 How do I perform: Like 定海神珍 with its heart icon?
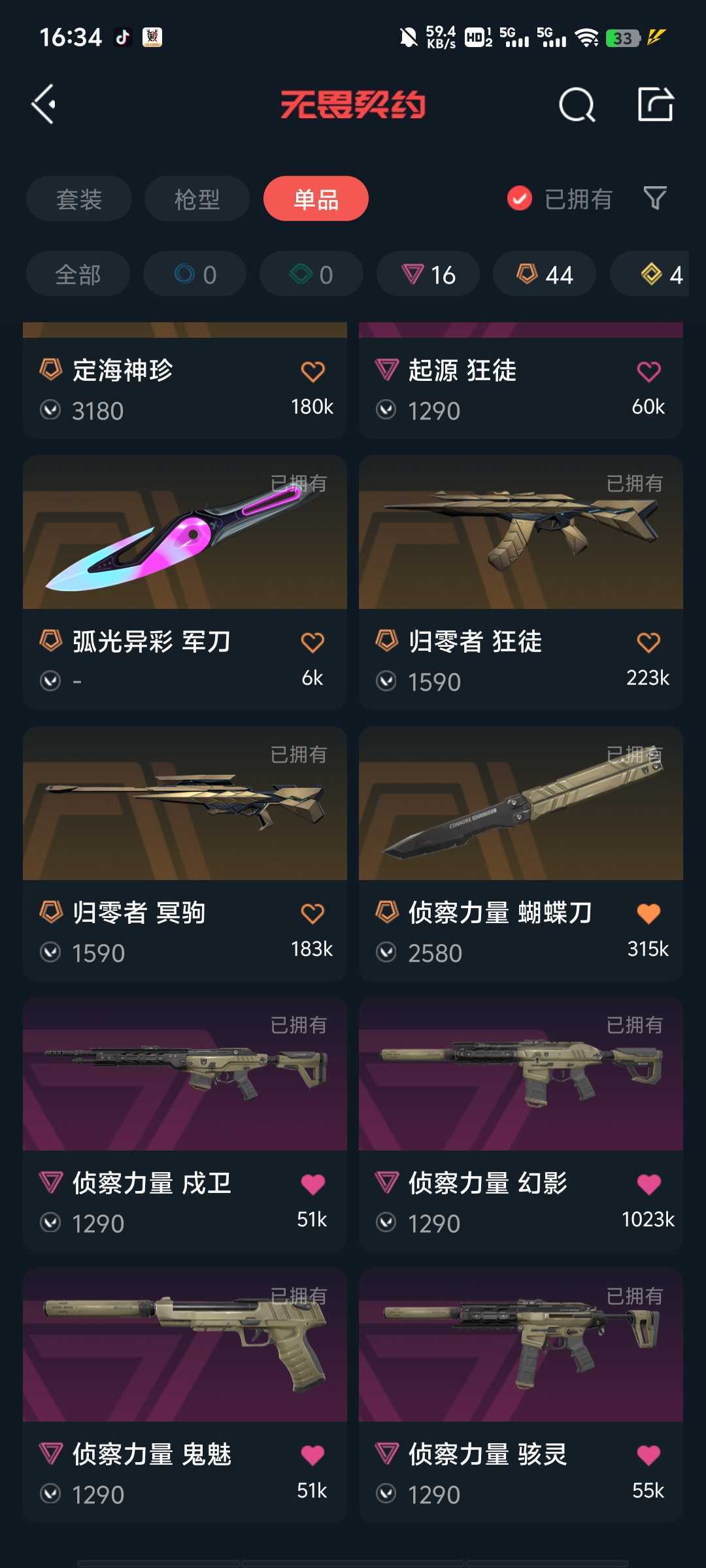[312, 372]
